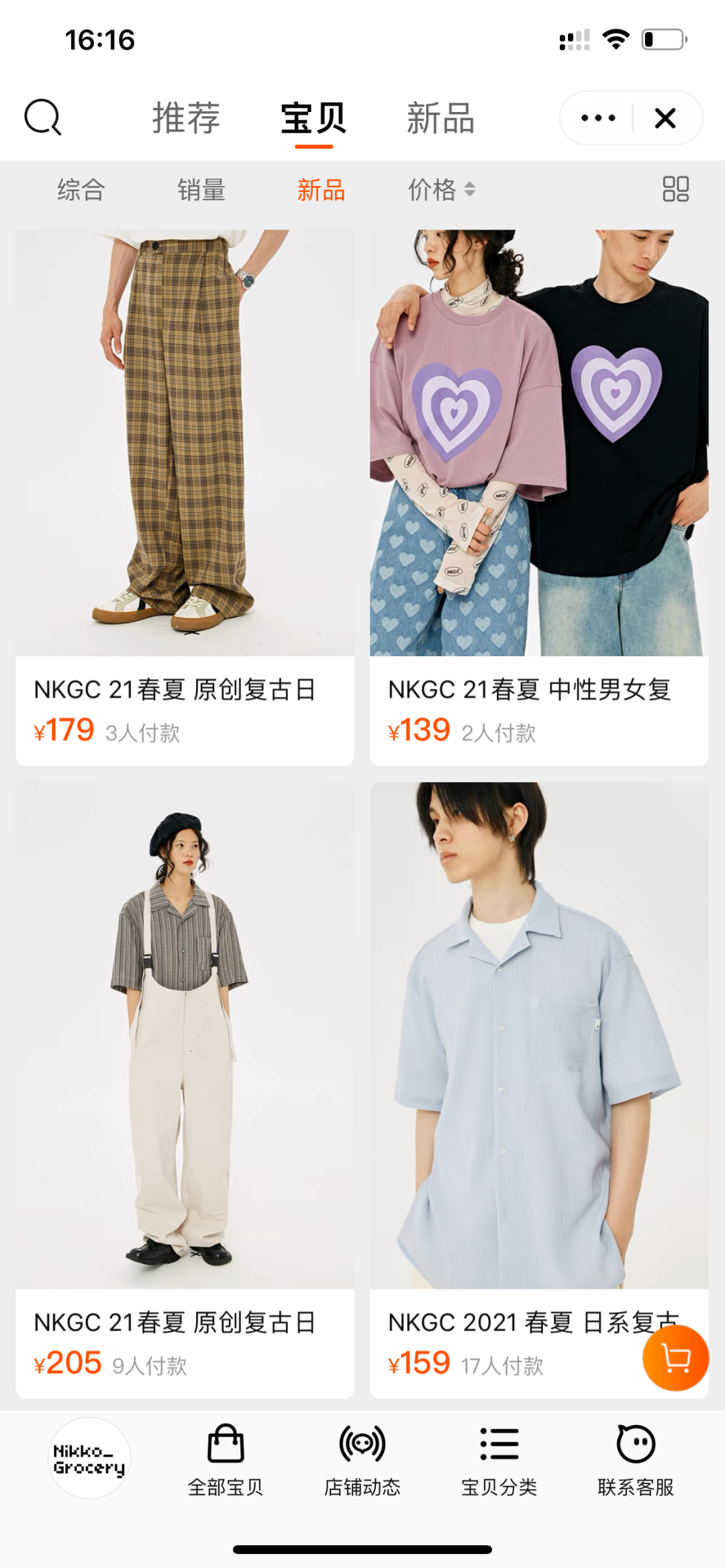Open the Nikko Grocery shop home
This screenshot has width=725, height=1568.
pyautogui.click(x=89, y=1458)
